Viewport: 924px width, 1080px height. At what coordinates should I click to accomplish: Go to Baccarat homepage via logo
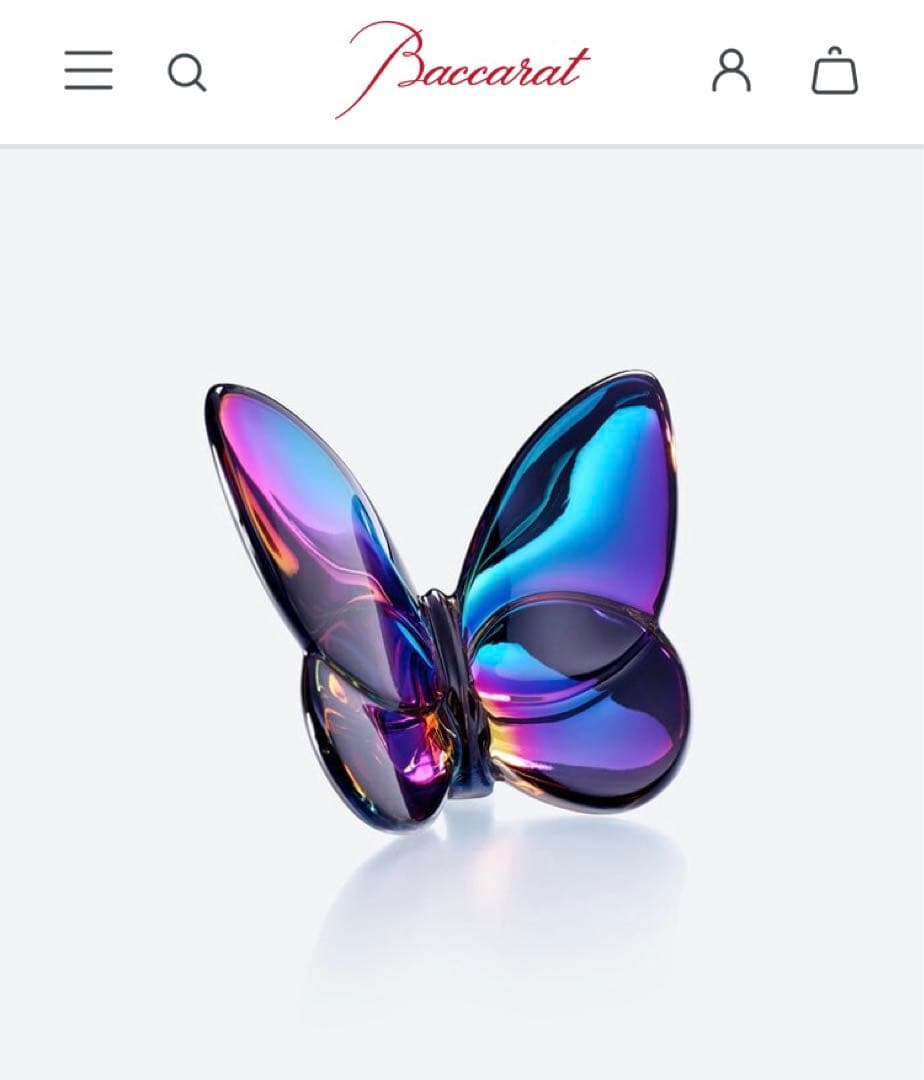[x=462, y=68]
